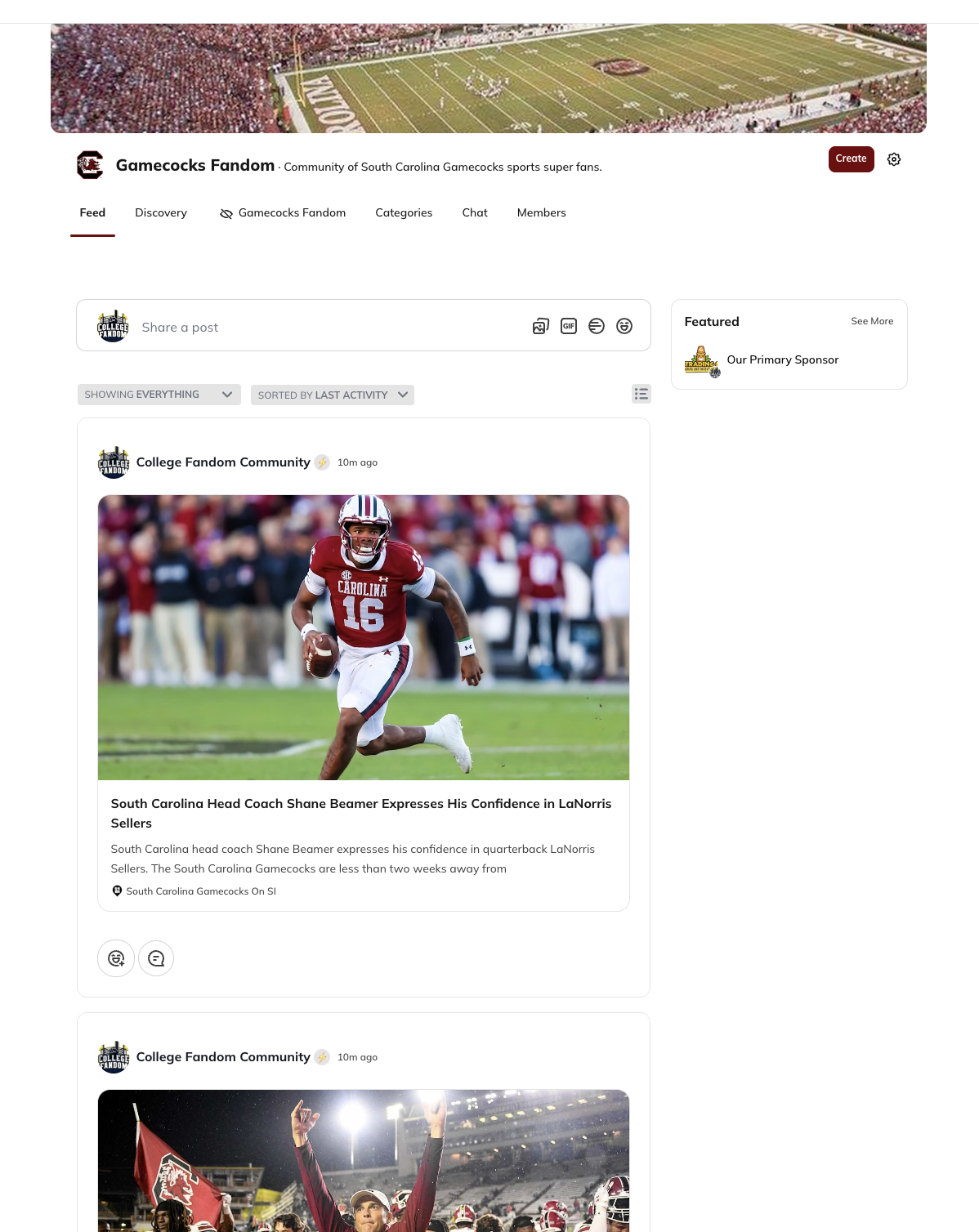
Task: Expand the Showing Everything filter
Action: (x=159, y=395)
